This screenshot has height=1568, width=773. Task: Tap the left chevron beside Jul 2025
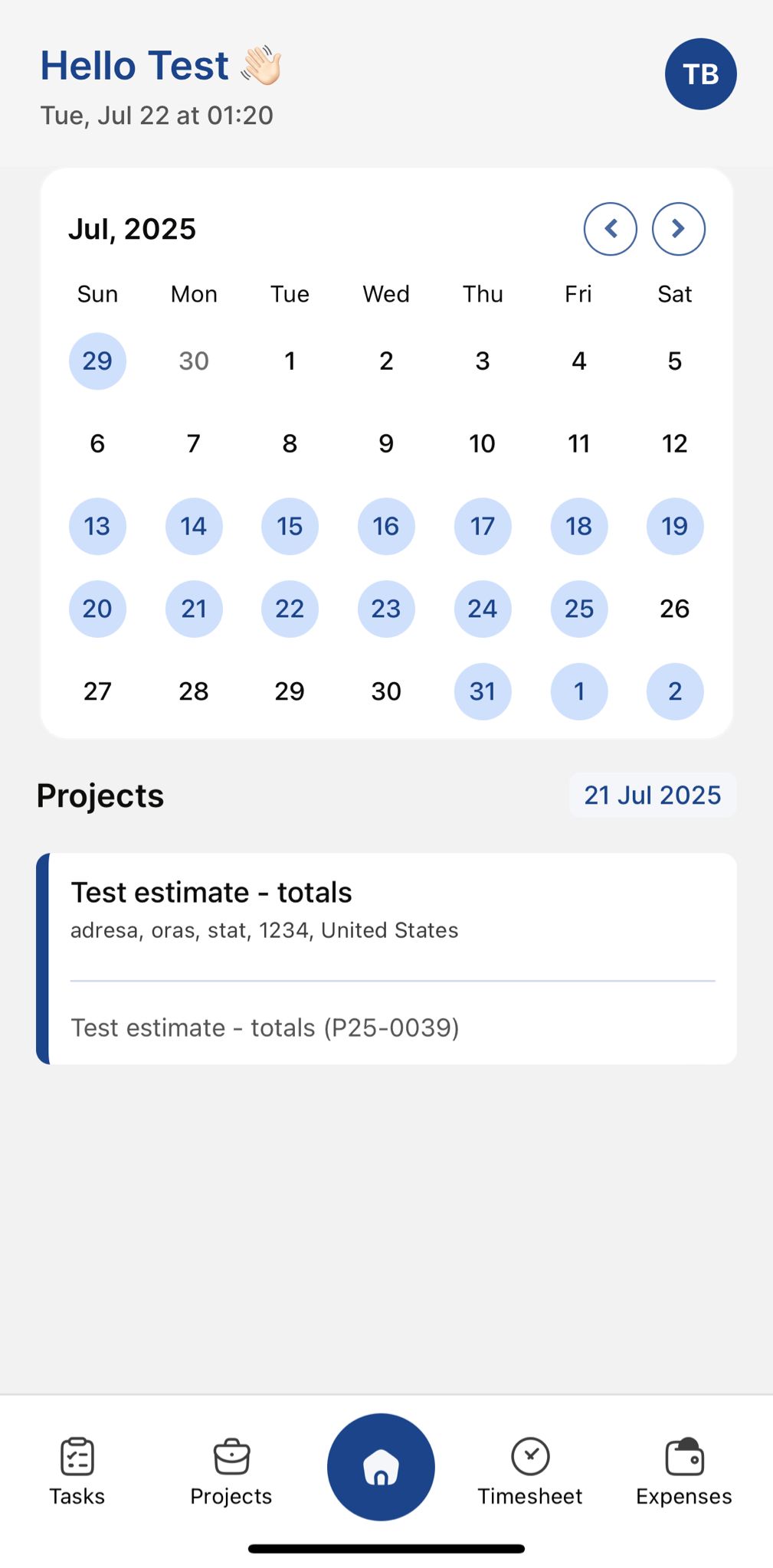click(x=610, y=228)
